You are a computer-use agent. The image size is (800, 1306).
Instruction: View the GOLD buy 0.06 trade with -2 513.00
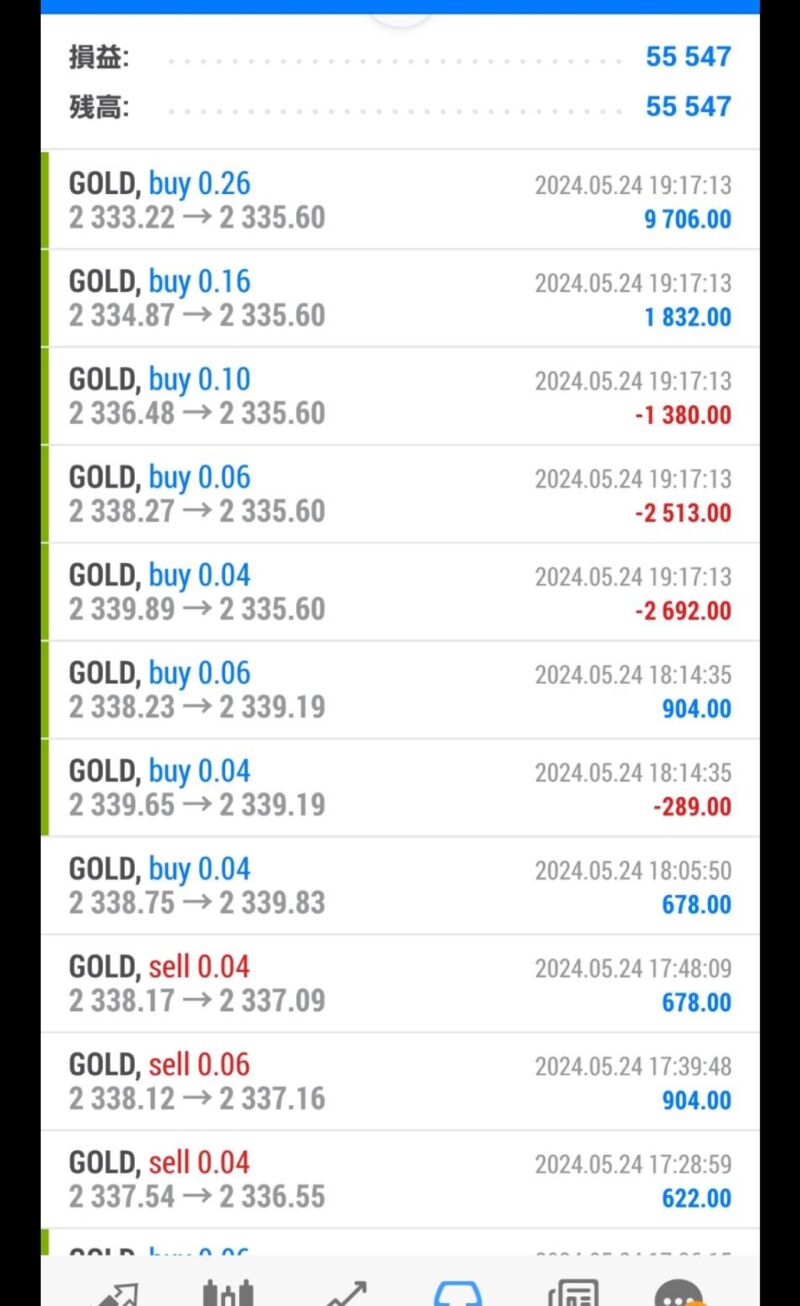click(x=400, y=494)
